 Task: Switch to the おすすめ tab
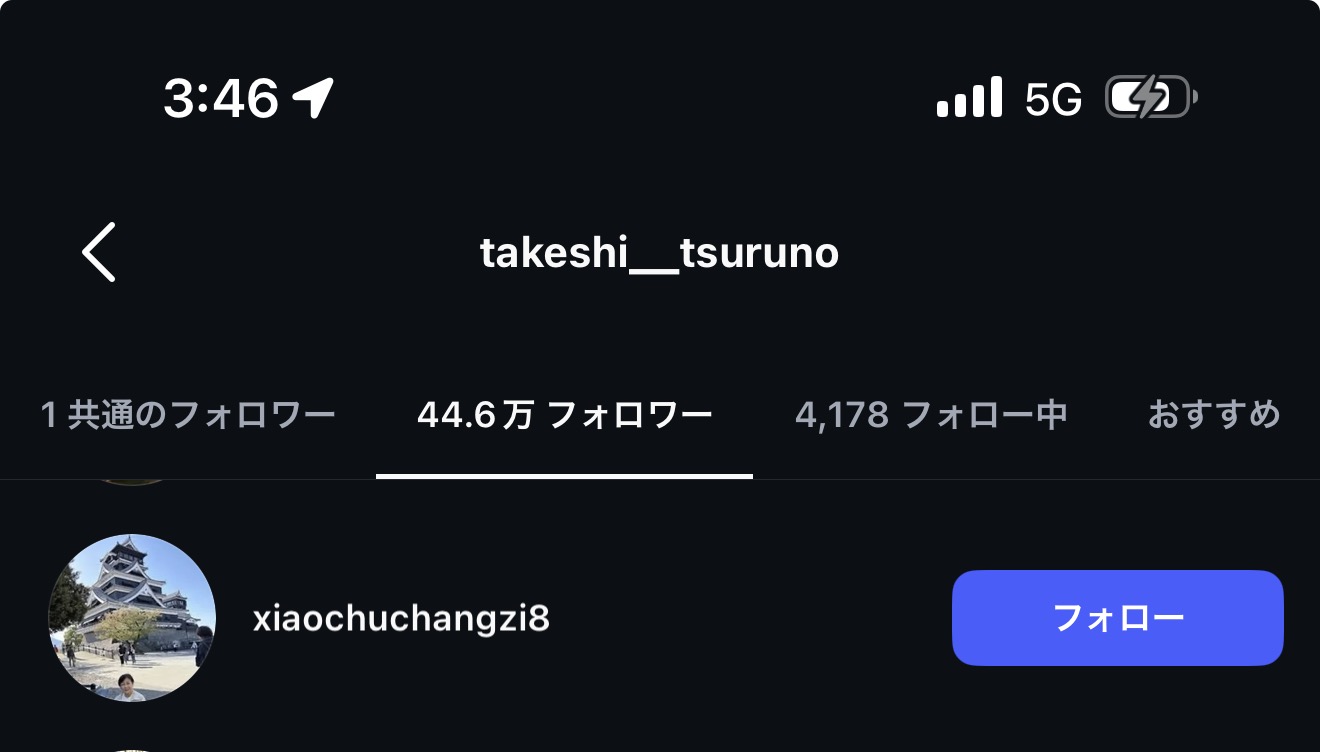[1213, 414]
